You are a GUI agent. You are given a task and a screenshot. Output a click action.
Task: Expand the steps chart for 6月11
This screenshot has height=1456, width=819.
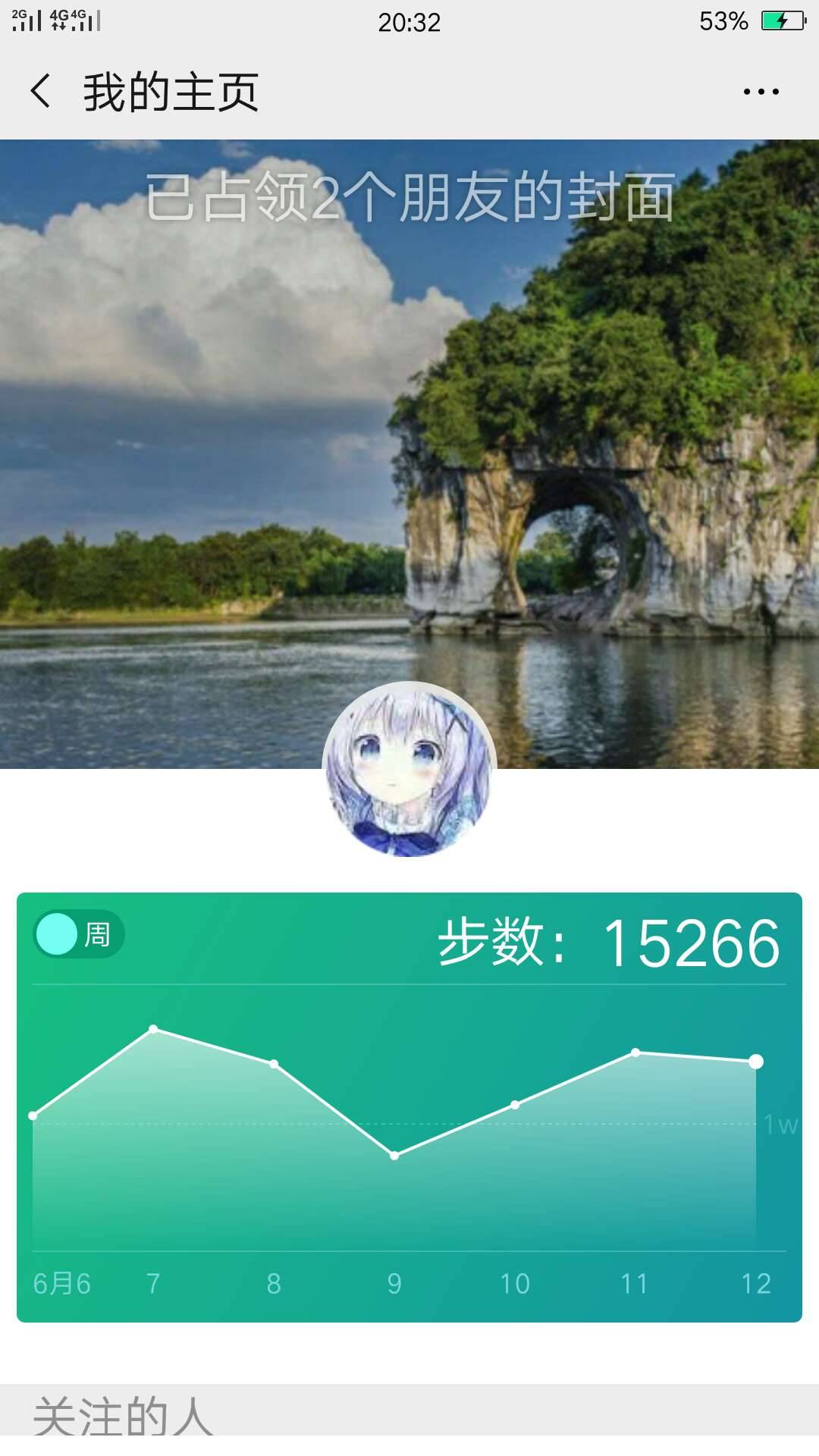(634, 1053)
